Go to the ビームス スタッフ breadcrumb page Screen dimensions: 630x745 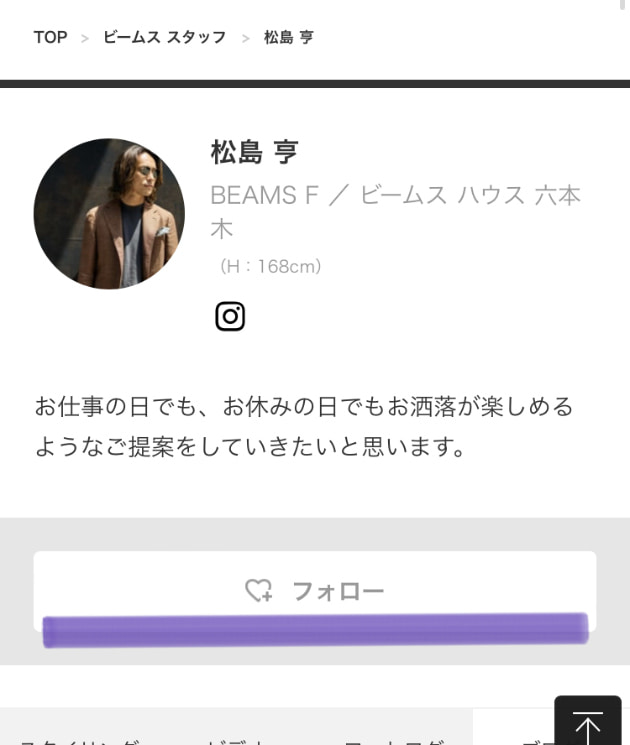[165, 37]
